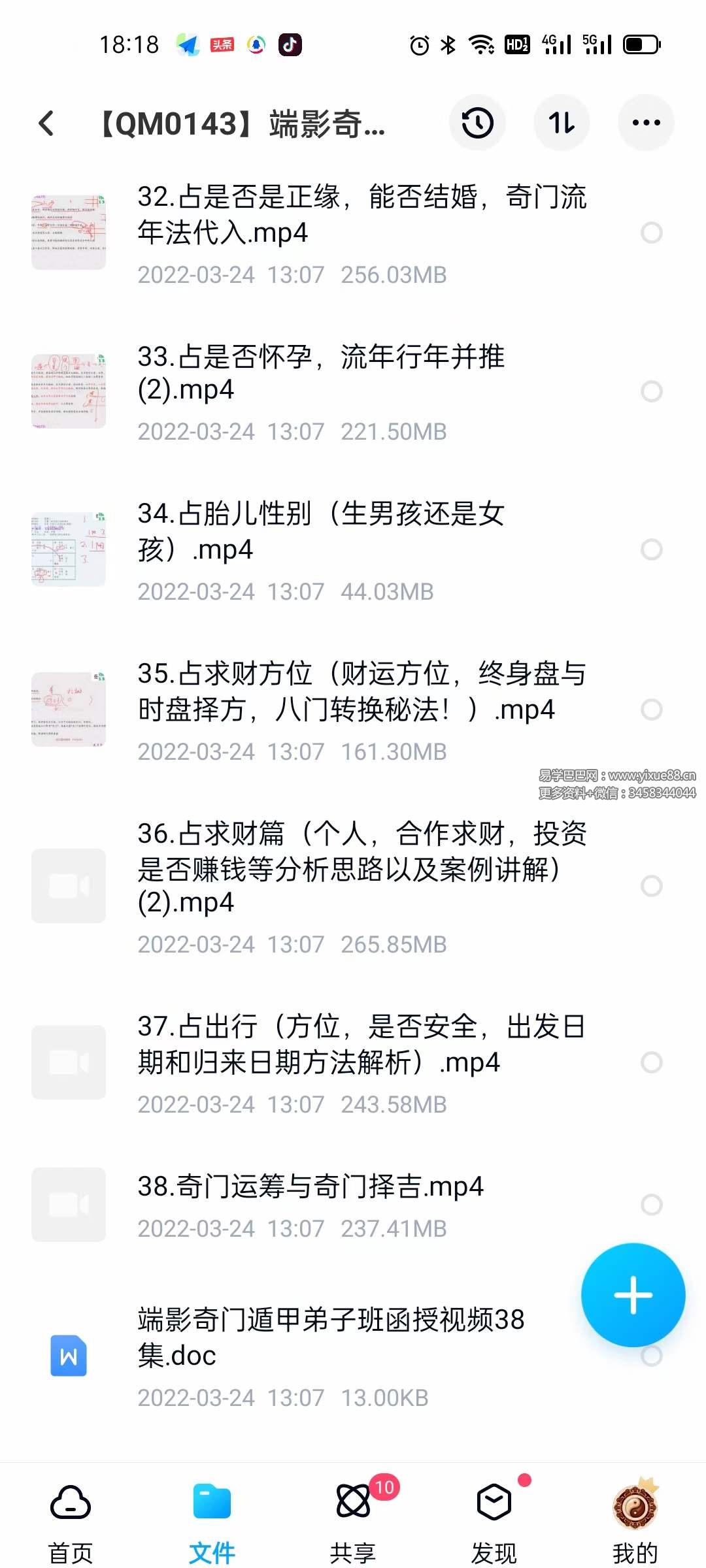Open video 34.占胎儿性别

320,532
